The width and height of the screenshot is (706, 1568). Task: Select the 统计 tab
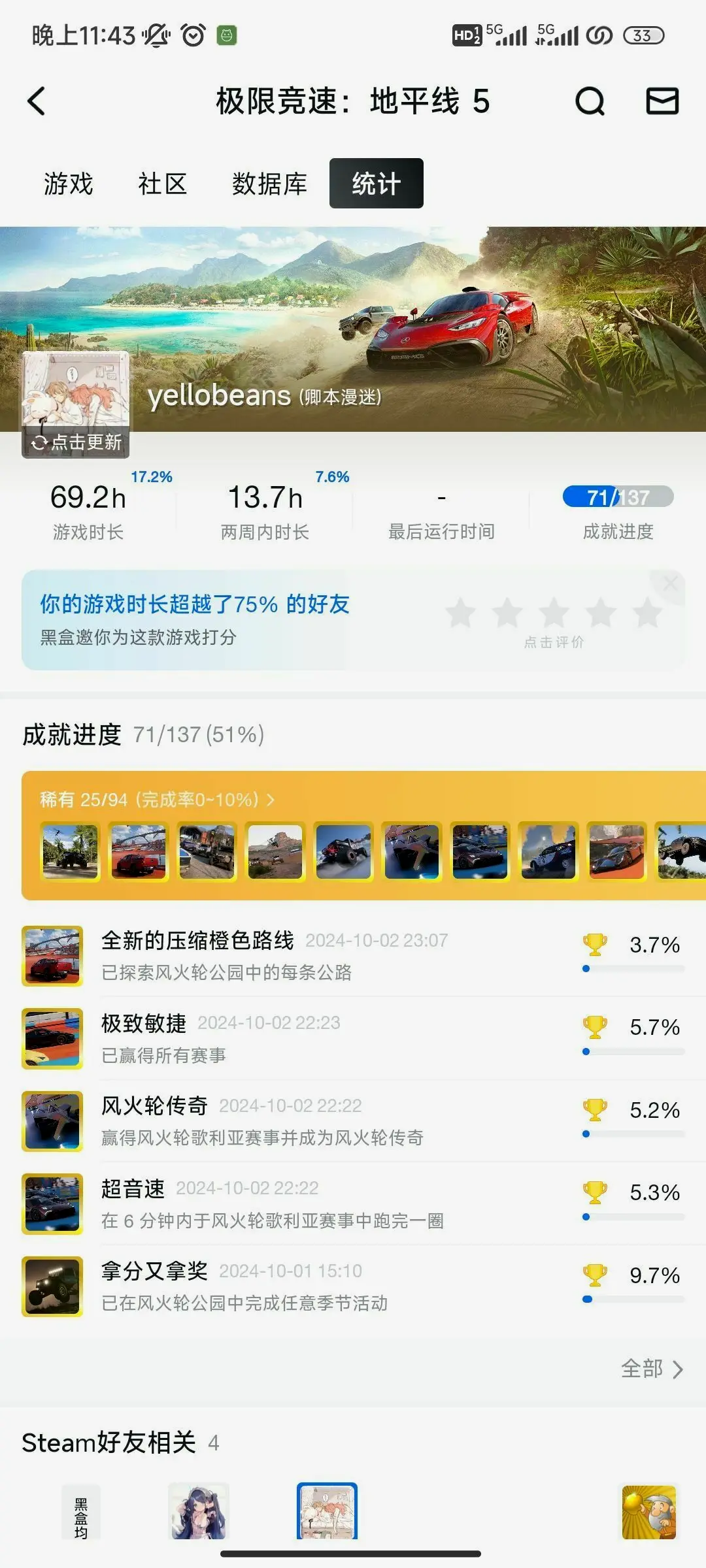(x=376, y=184)
